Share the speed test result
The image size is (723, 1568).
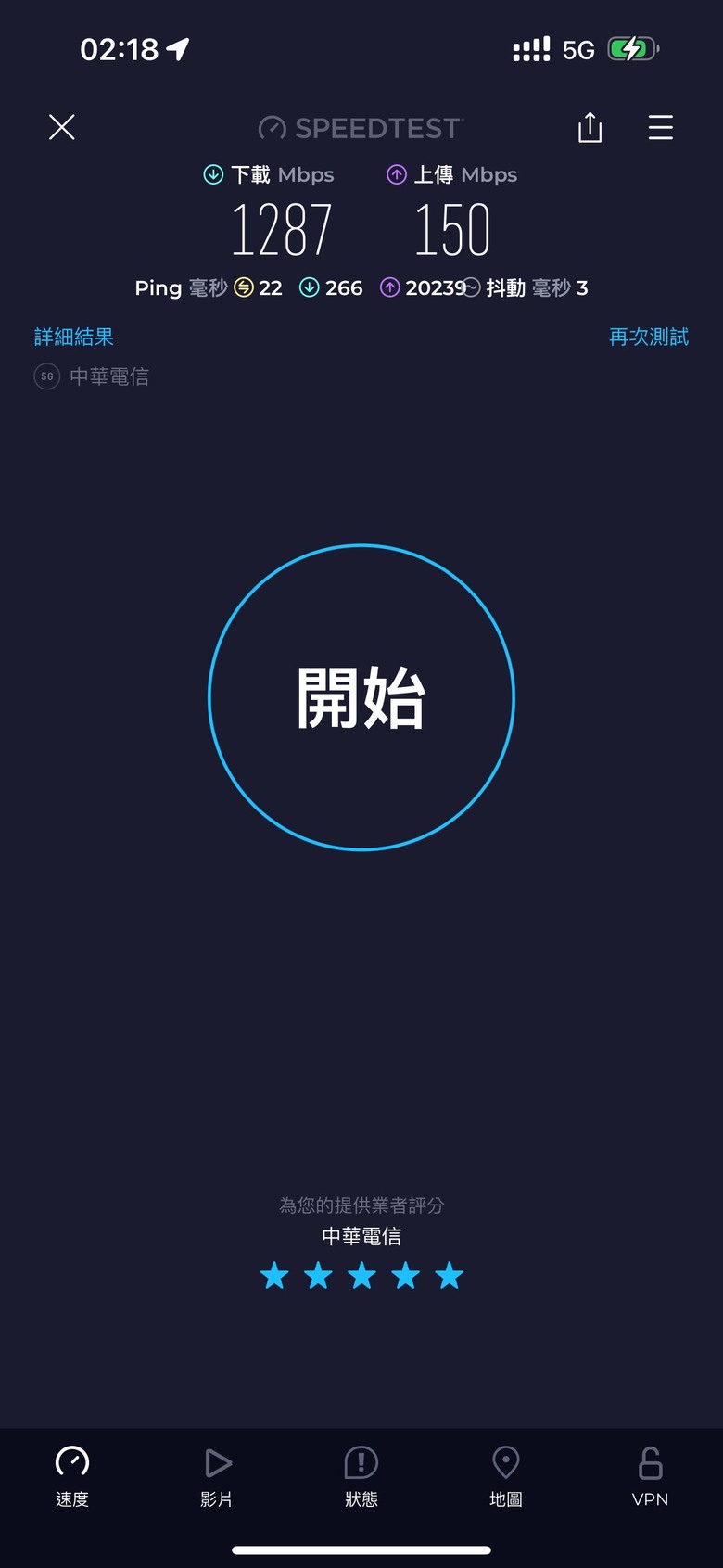590,127
